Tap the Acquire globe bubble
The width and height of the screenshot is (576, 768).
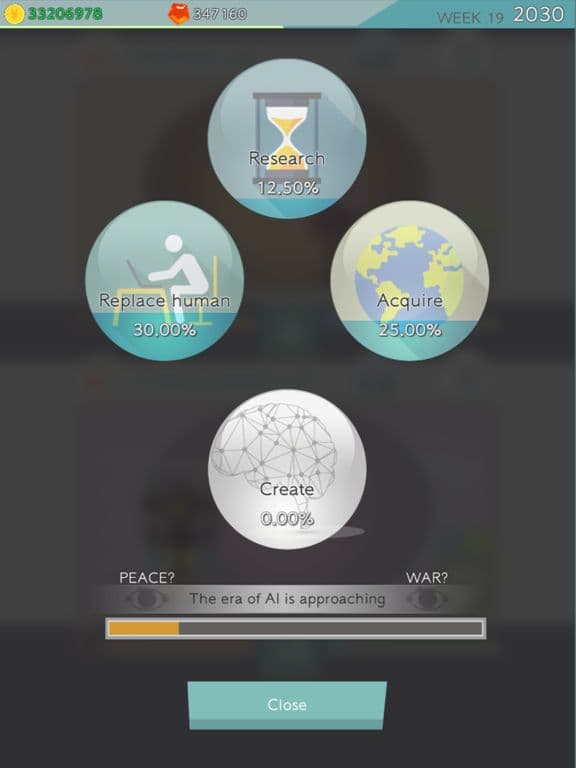(x=409, y=281)
